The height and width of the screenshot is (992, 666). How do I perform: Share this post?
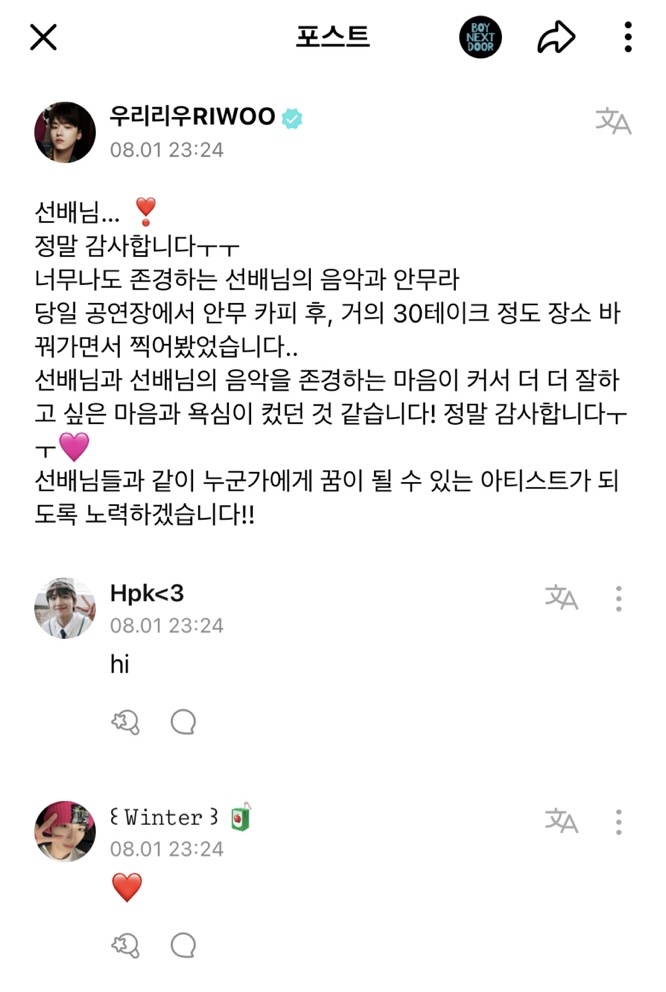554,38
